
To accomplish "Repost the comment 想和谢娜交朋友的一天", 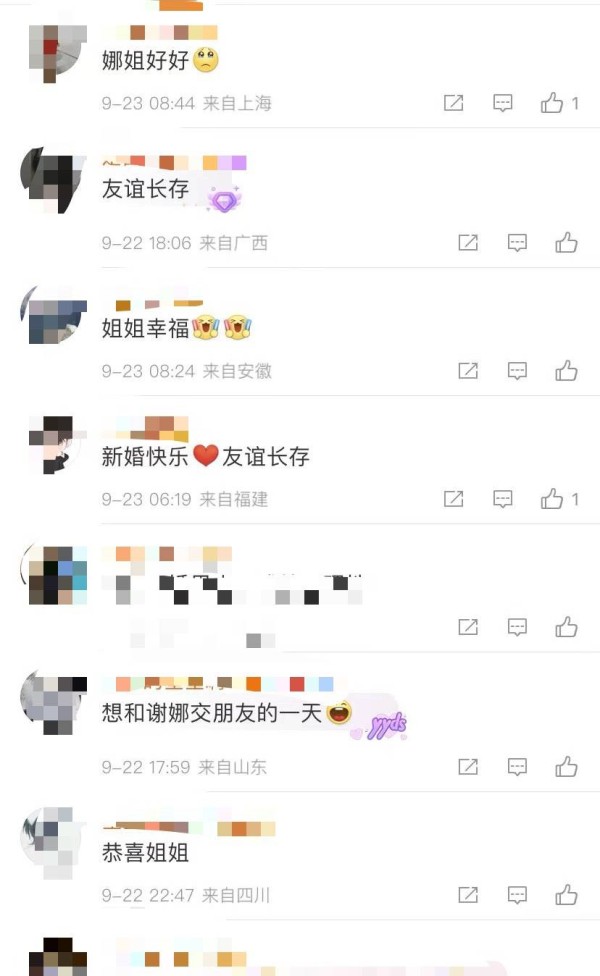I will coord(468,766).
